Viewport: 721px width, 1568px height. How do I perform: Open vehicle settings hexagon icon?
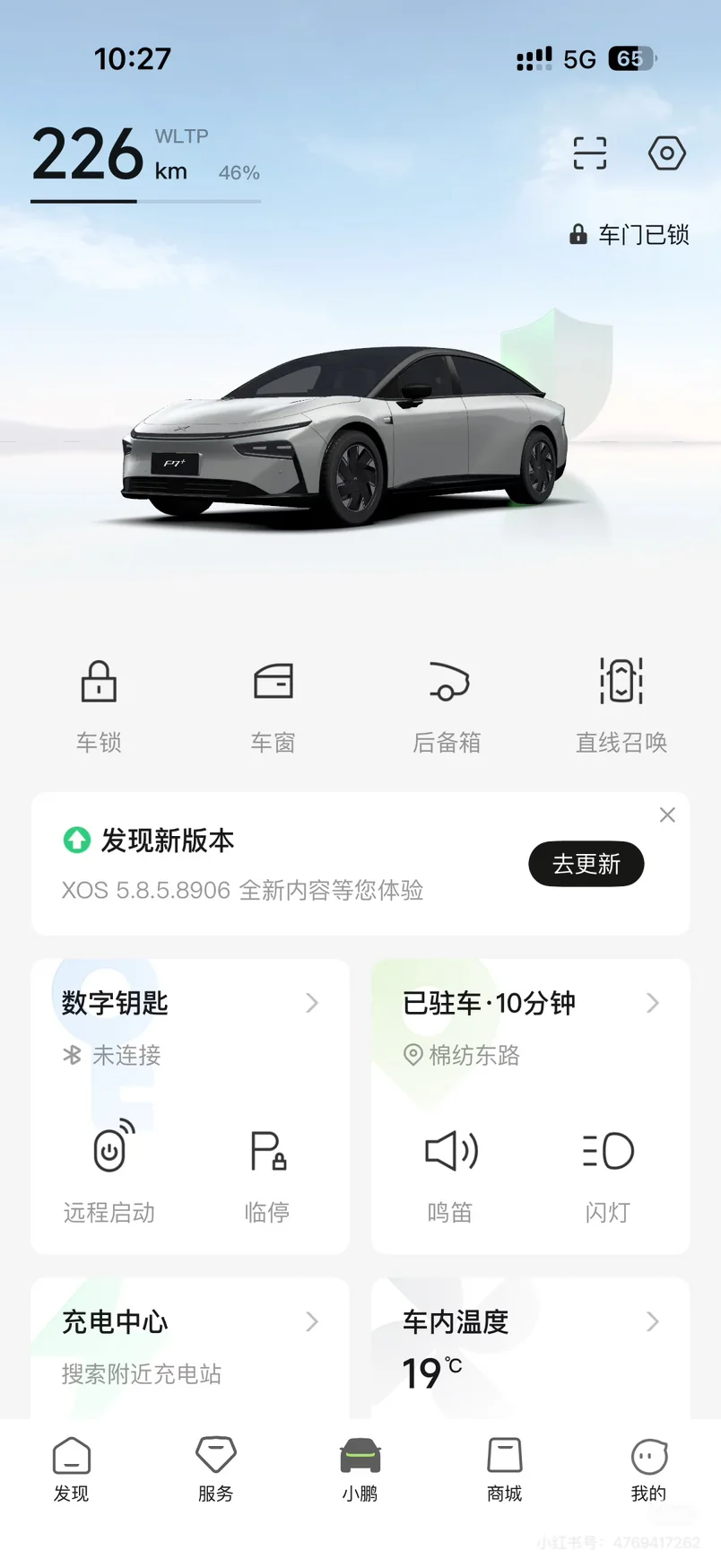coord(666,153)
